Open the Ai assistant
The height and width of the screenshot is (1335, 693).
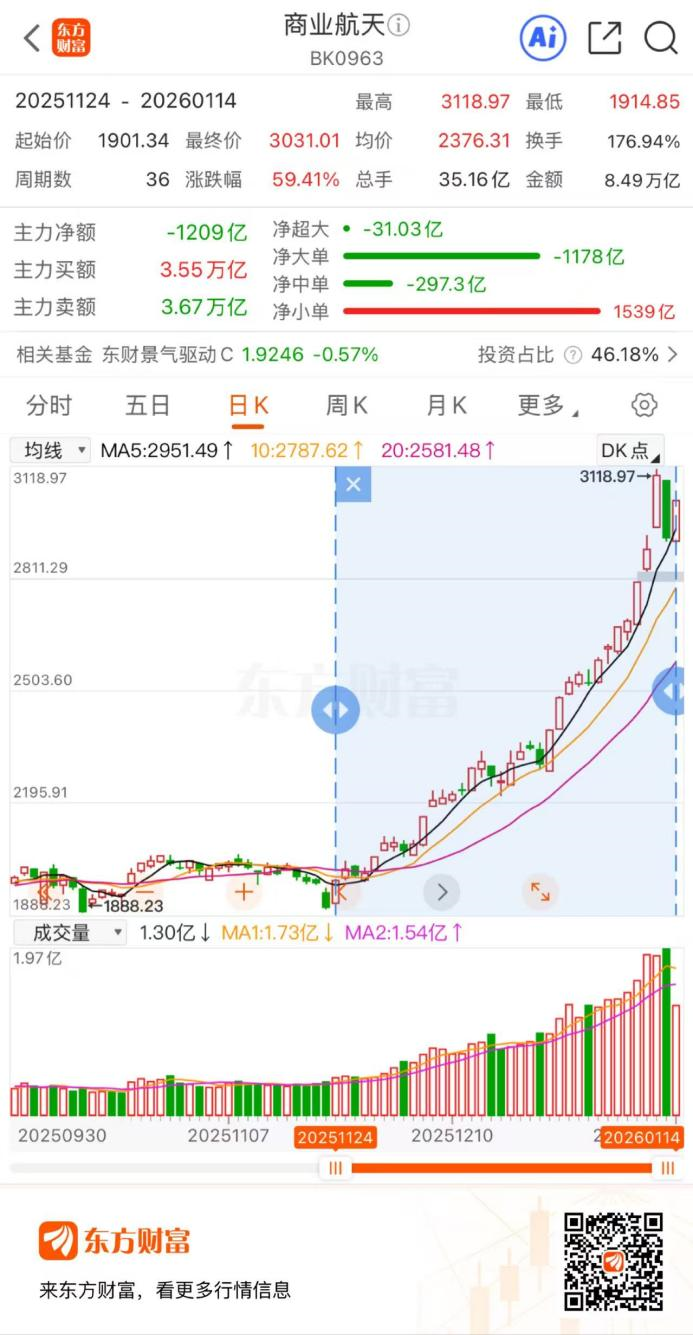(542, 39)
